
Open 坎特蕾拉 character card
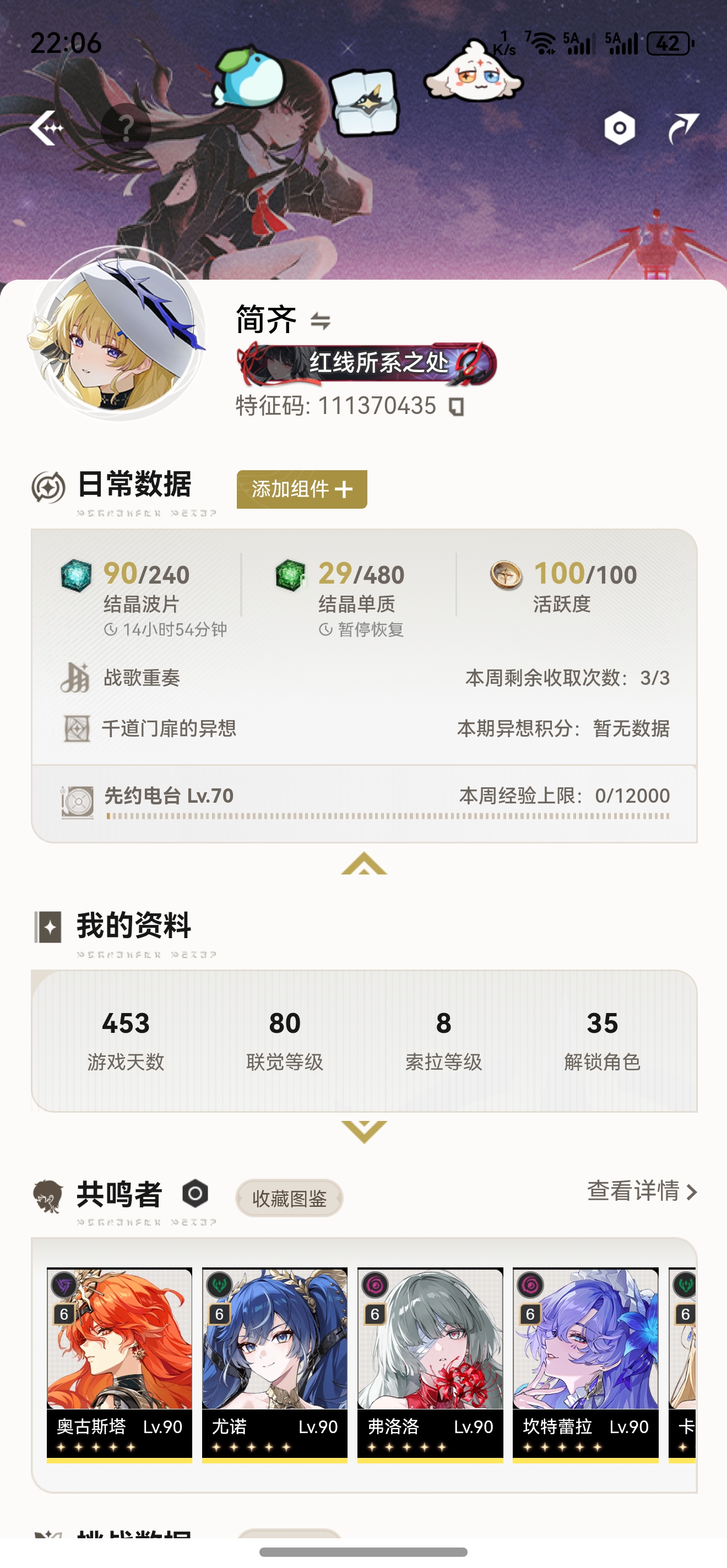pyautogui.click(x=585, y=1364)
